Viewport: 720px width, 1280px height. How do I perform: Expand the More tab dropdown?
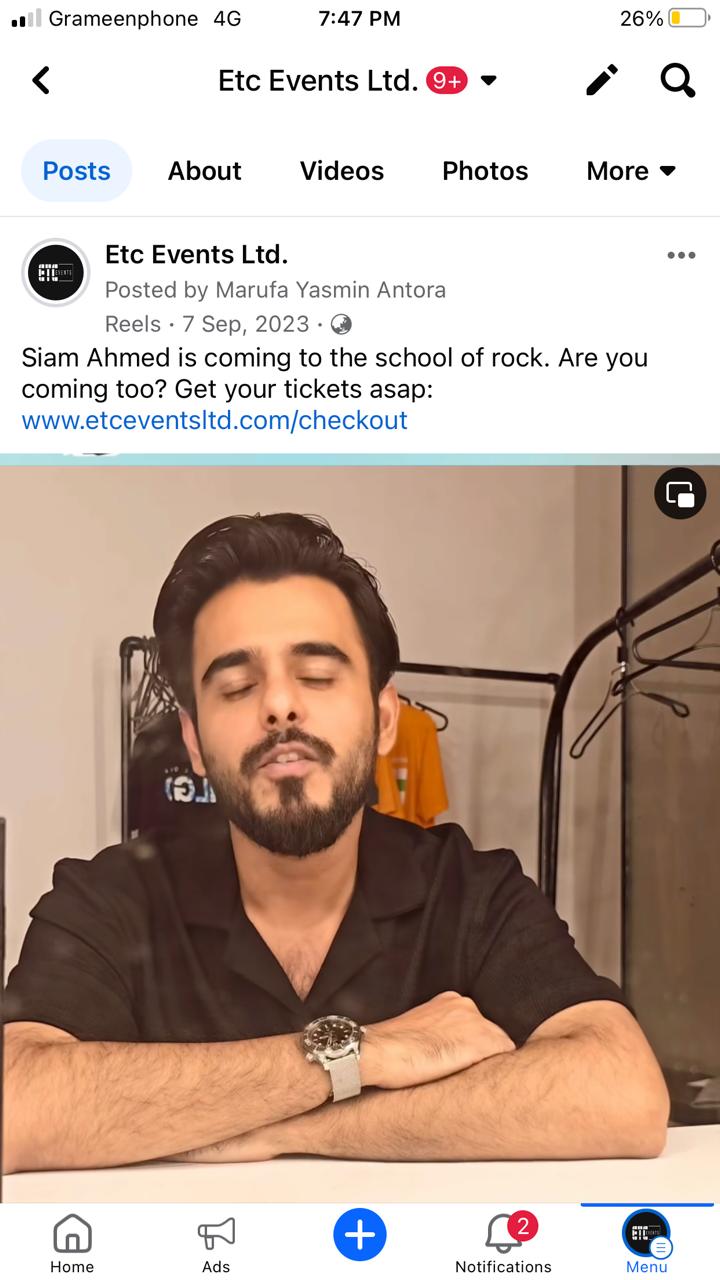(631, 171)
